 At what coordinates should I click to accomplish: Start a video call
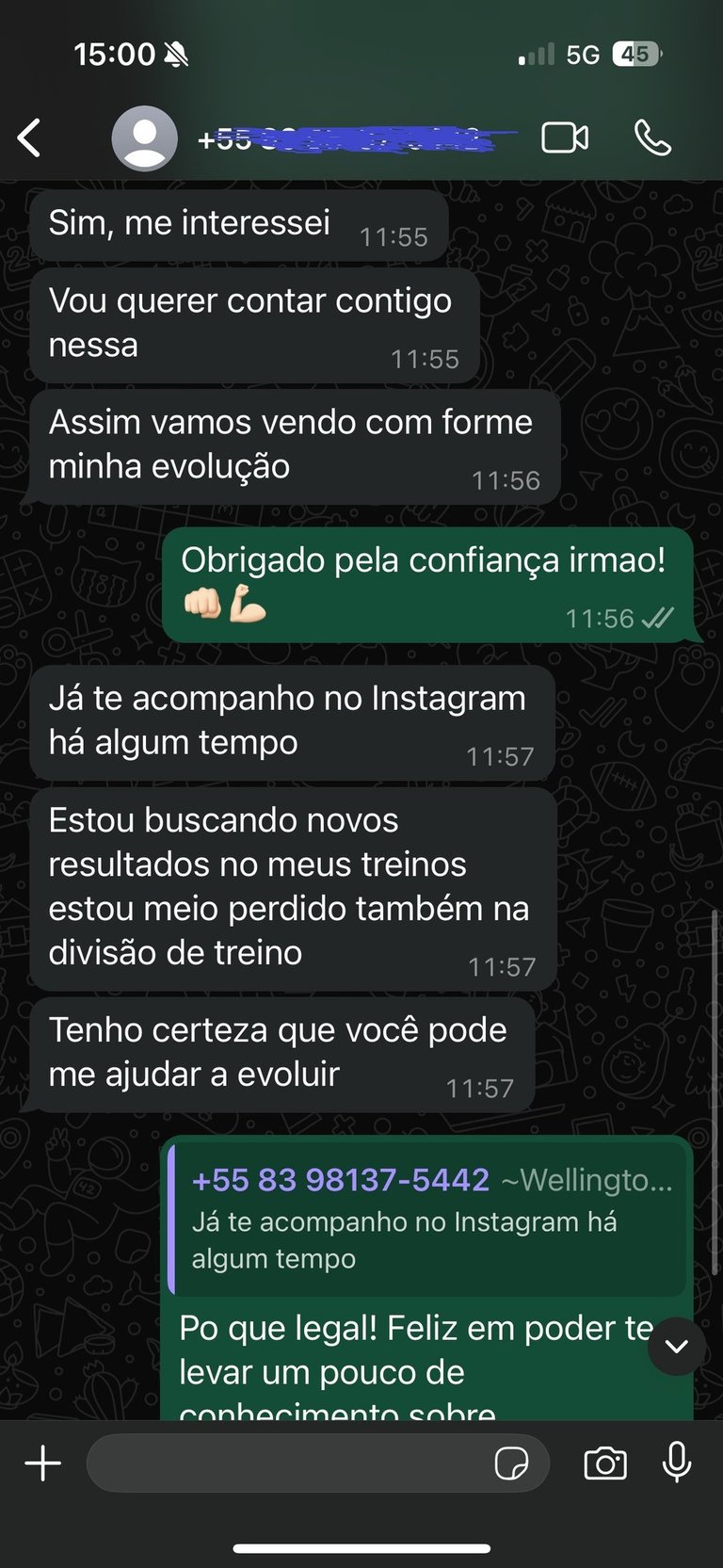tap(565, 138)
